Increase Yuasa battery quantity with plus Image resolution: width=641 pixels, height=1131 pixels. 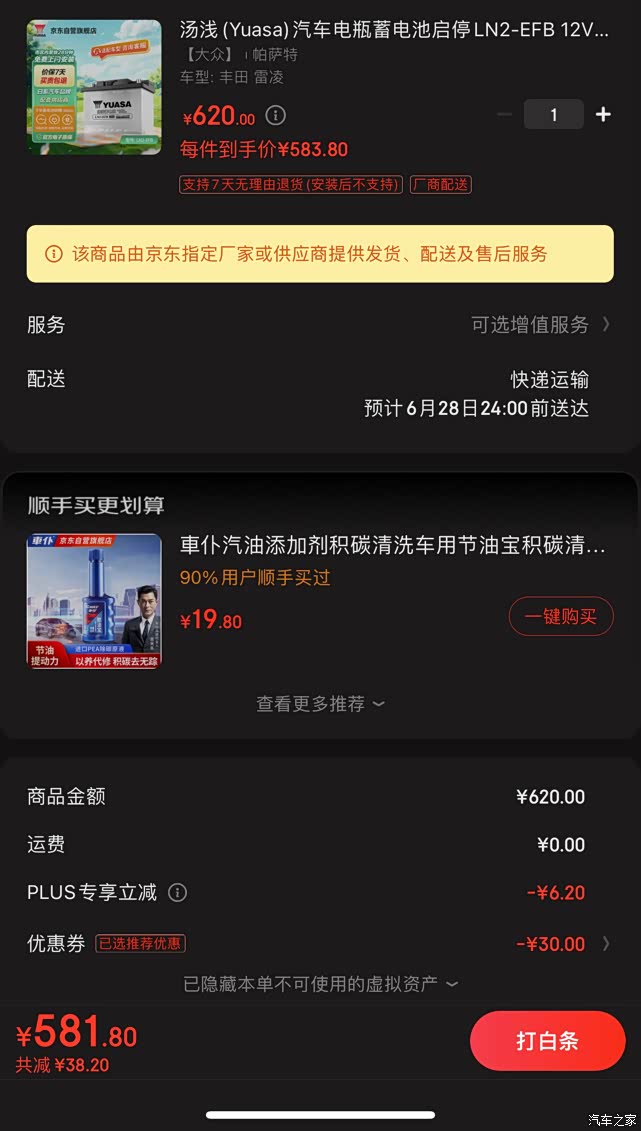click(x=603, y=114)
